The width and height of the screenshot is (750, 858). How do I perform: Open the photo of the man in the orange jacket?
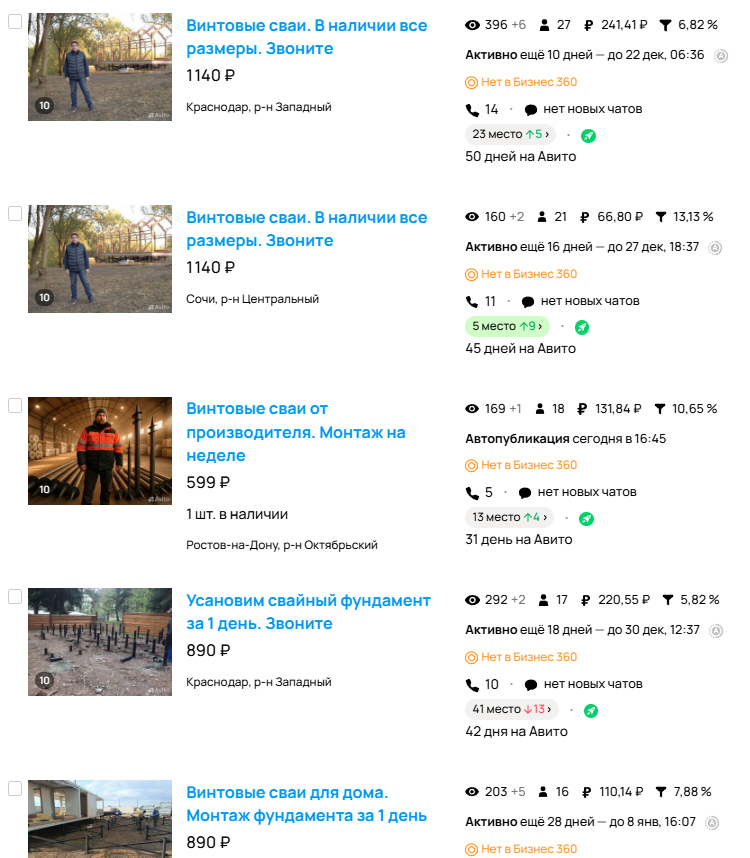pos(86,451)
